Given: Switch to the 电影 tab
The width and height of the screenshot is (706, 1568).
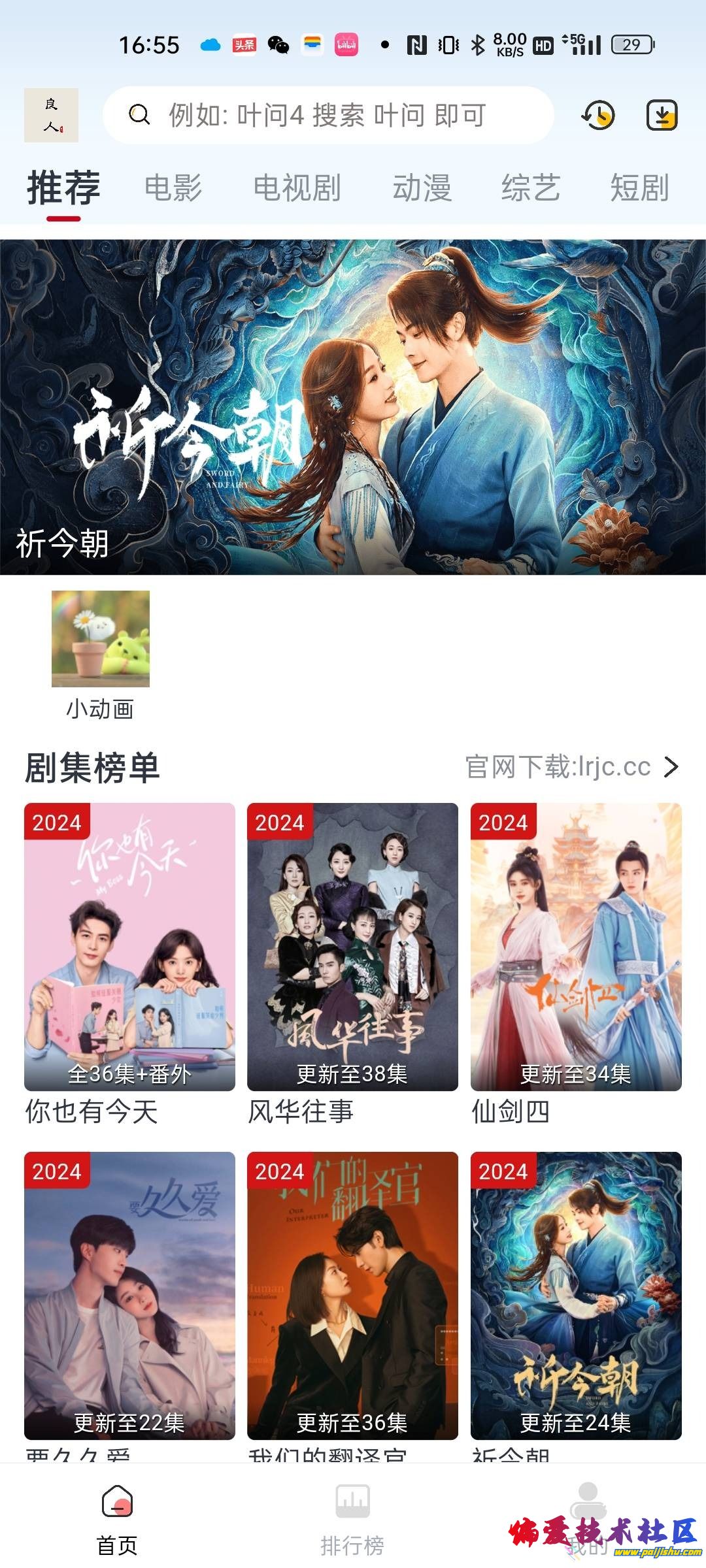Looking at the screenshot, I should (173, 188).
